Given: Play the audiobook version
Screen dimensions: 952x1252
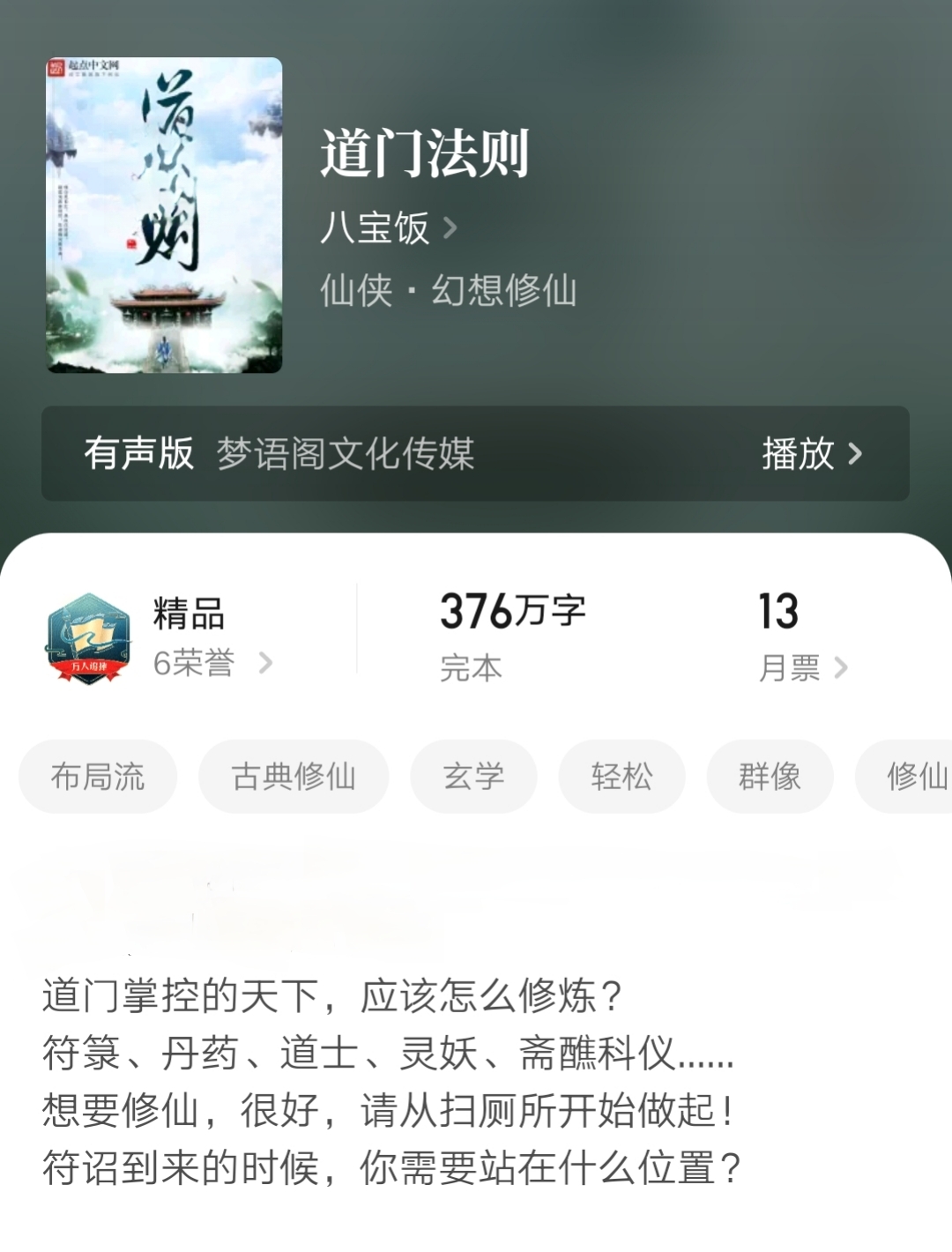Looking at the screenshot, I should pyautogui.click(x=811, y=454).
